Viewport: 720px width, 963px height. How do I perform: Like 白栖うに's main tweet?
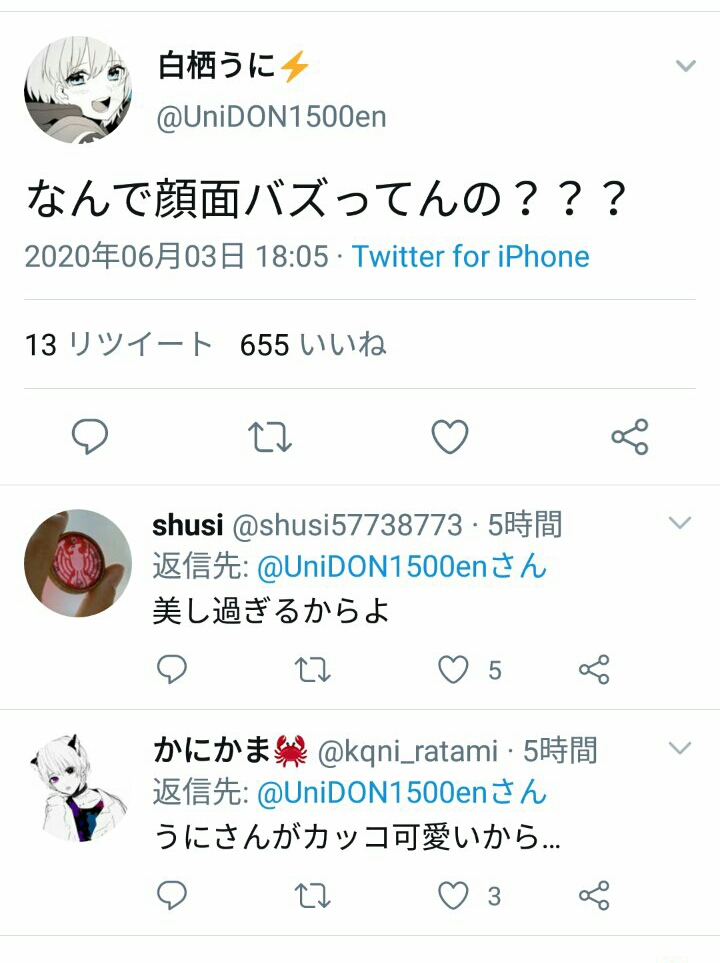click(450, 437)
